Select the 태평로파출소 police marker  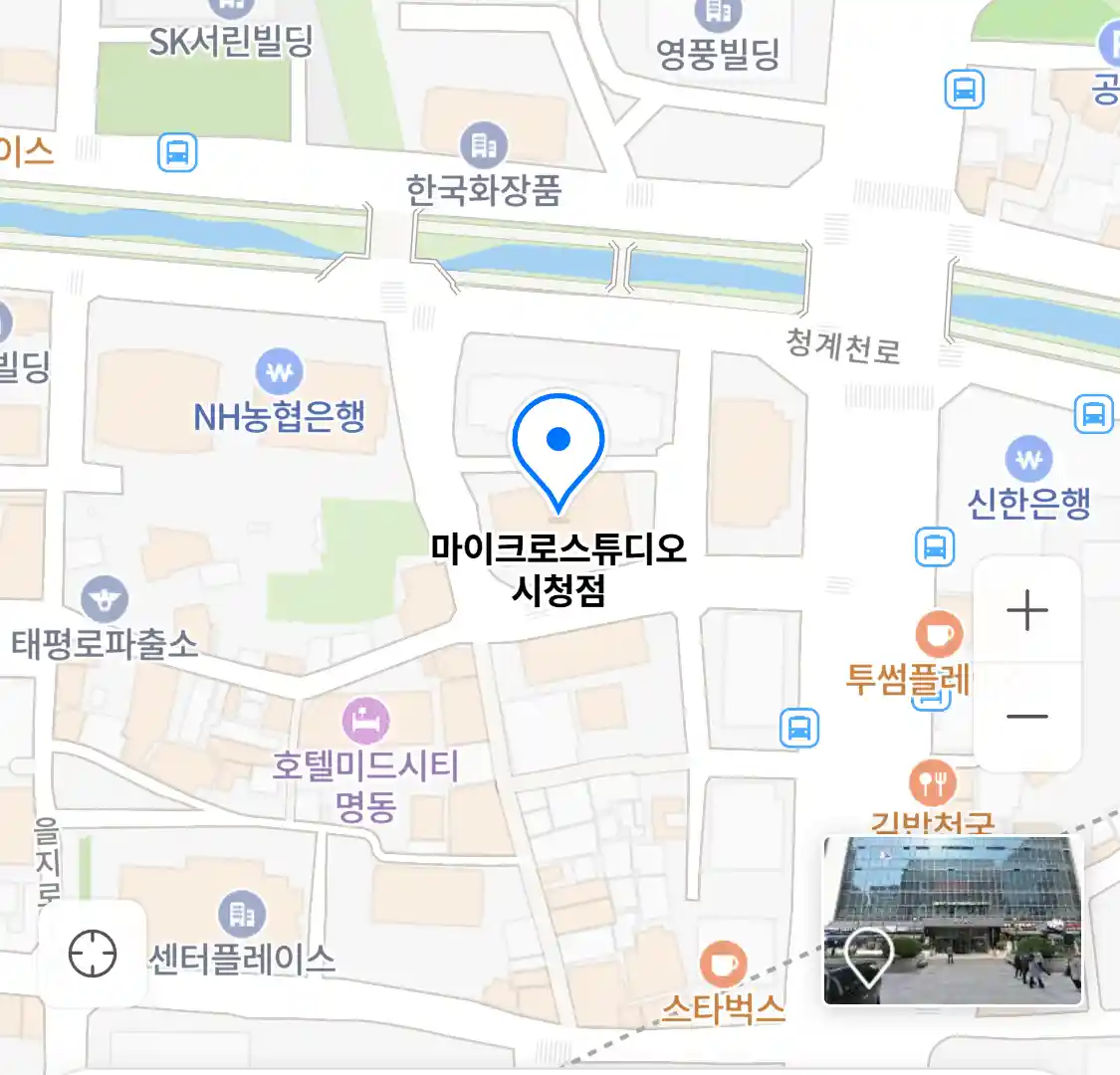[105, 600]
